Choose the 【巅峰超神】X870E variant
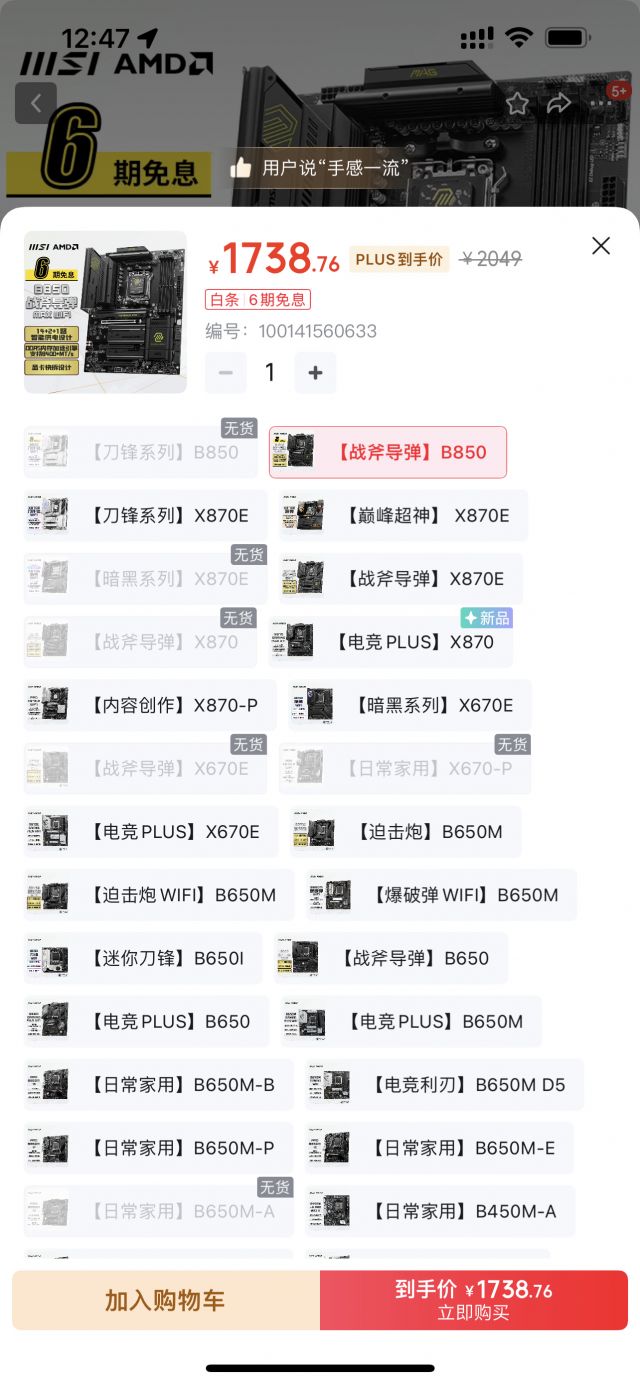 [x=403, y=516]
